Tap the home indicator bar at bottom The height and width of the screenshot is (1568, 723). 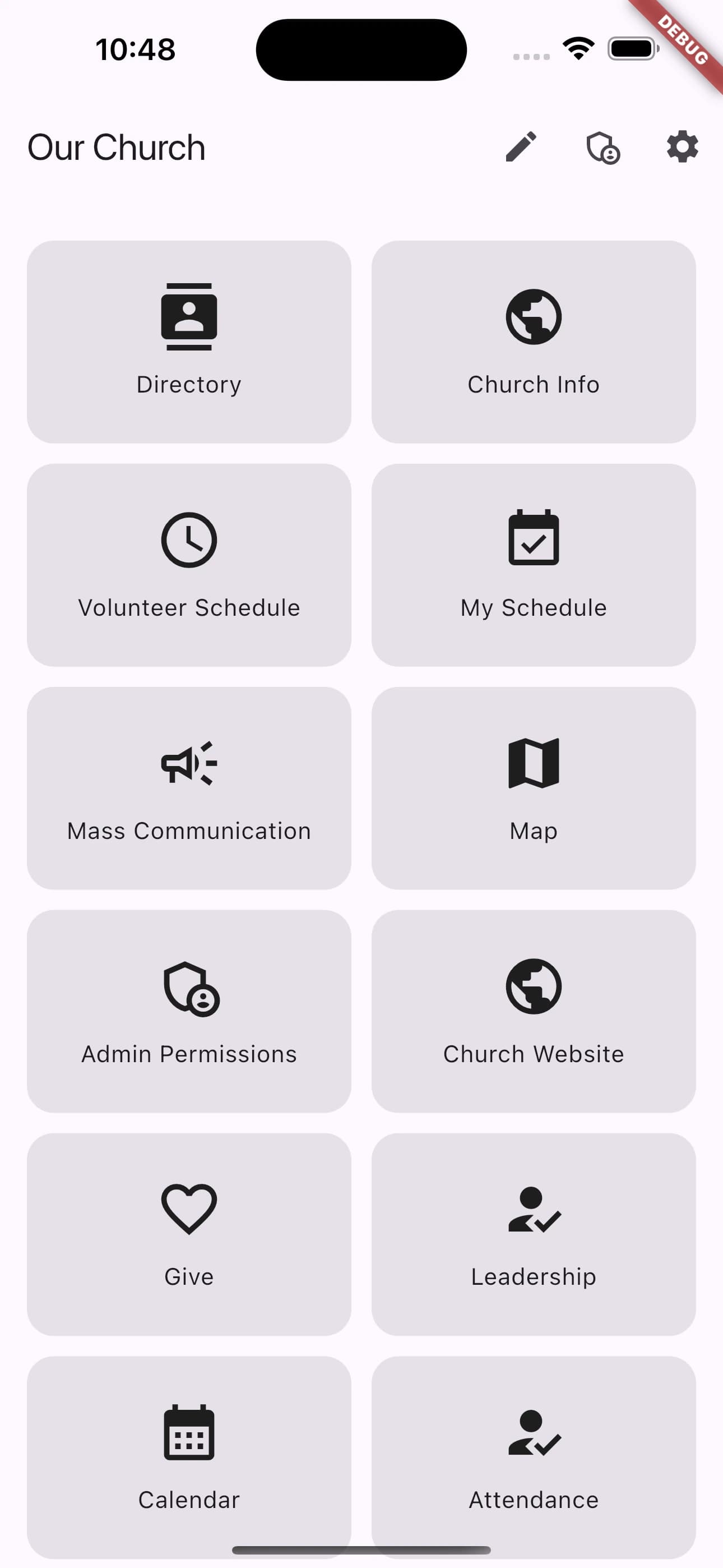tap(361, 1549)
